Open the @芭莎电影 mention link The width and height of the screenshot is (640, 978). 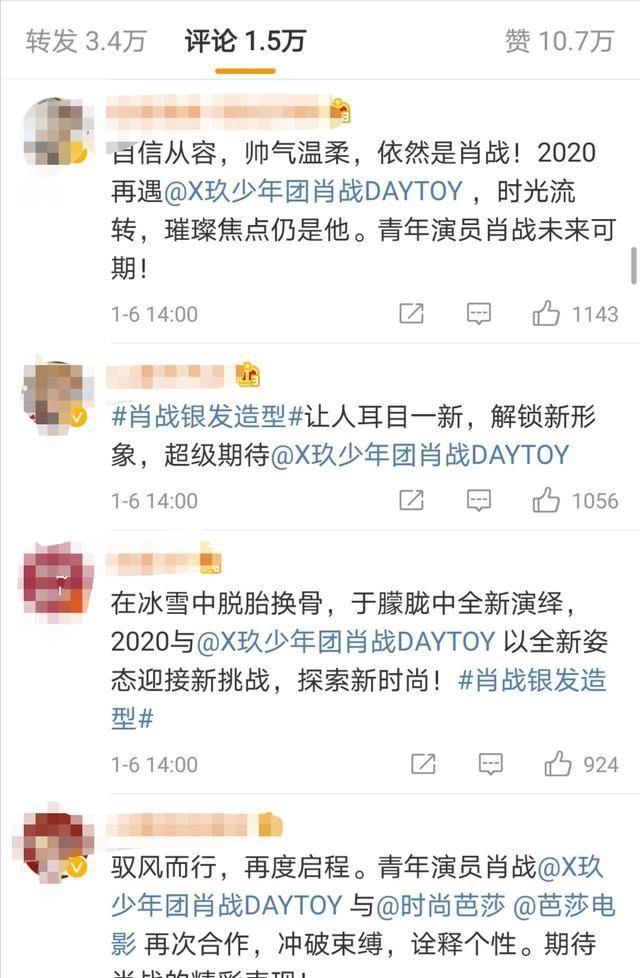(x=562, y=906)
